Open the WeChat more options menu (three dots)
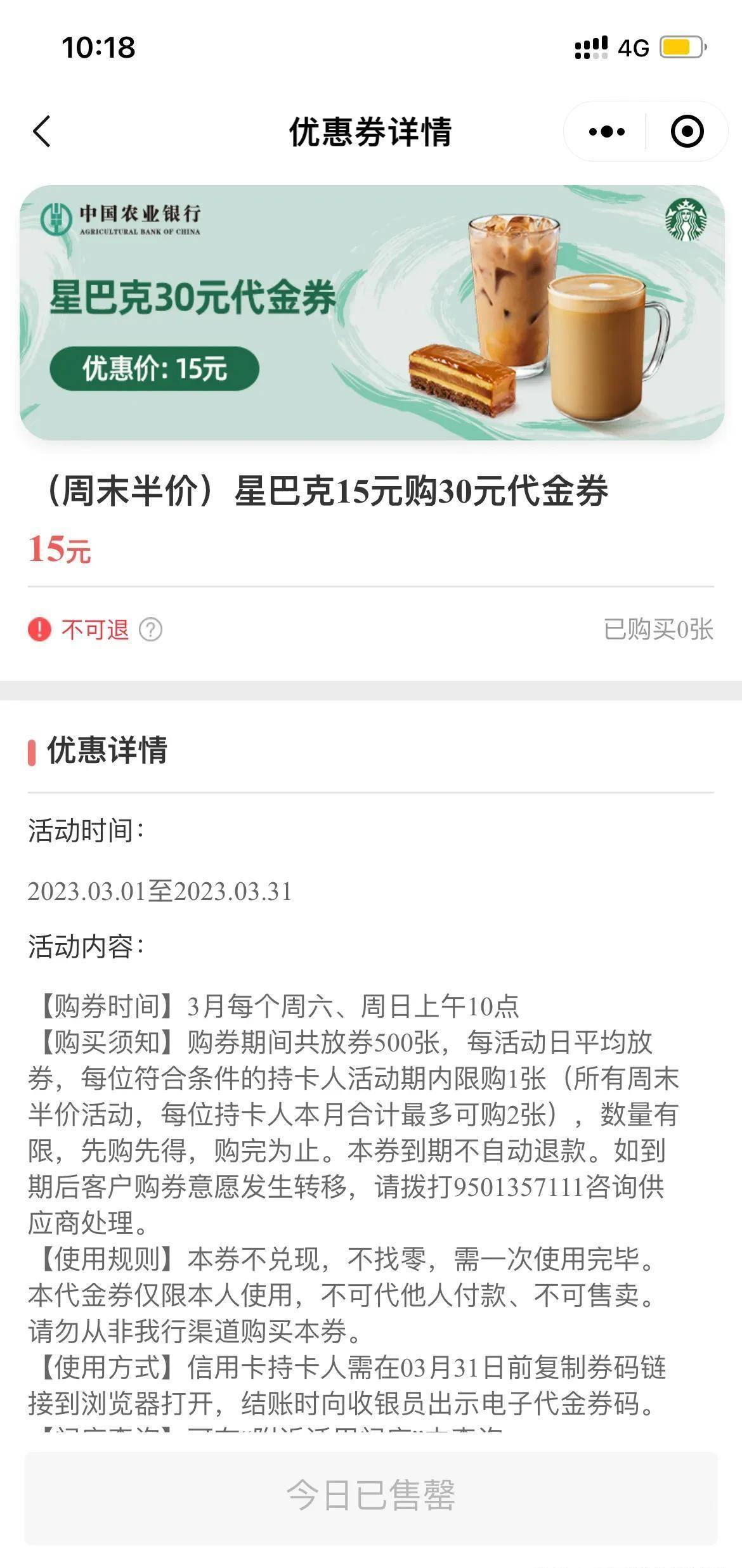This screenshot has width=742, height=1568. coord(608,131)
